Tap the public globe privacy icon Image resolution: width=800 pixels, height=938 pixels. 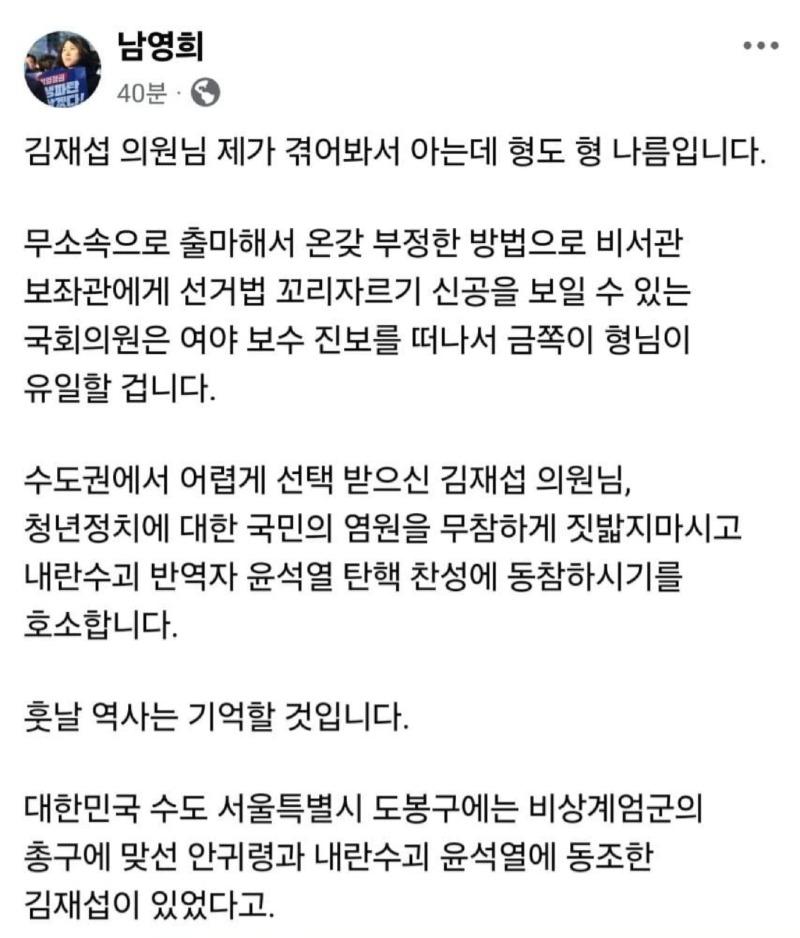(205, 93)
